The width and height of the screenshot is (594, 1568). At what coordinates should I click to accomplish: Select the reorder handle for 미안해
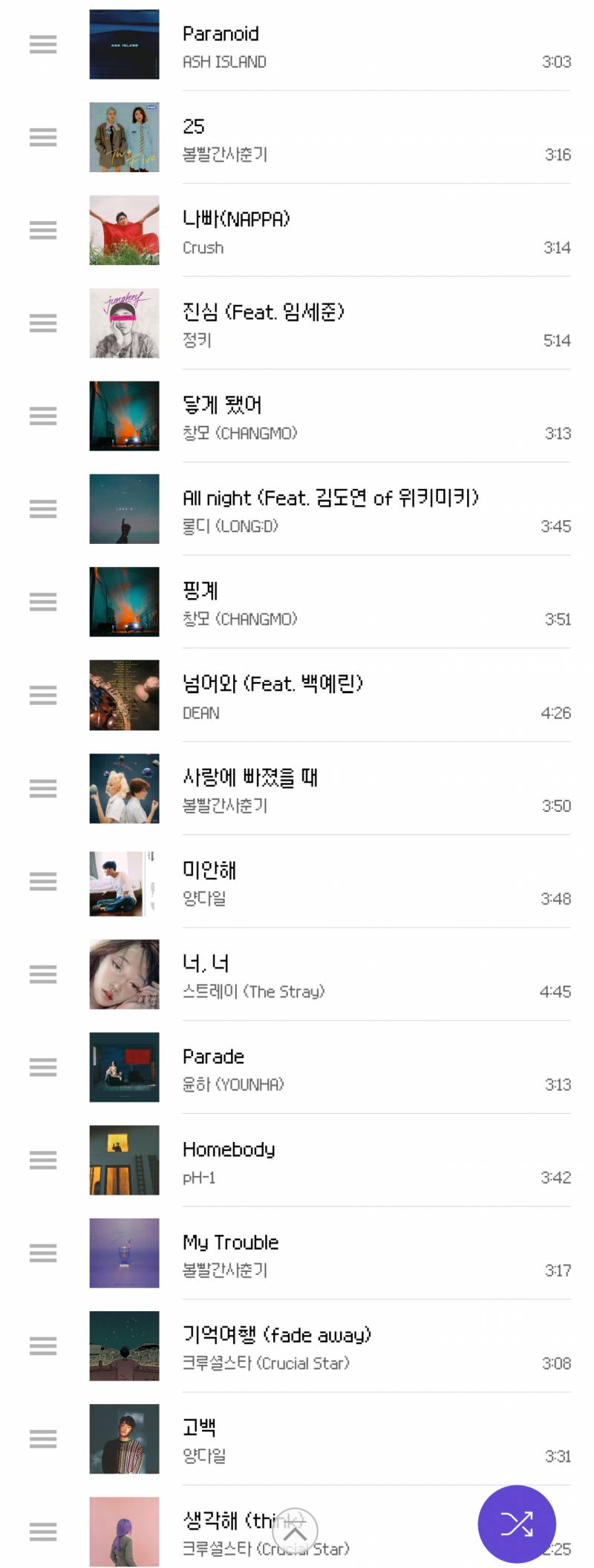[x=44, y=881]
